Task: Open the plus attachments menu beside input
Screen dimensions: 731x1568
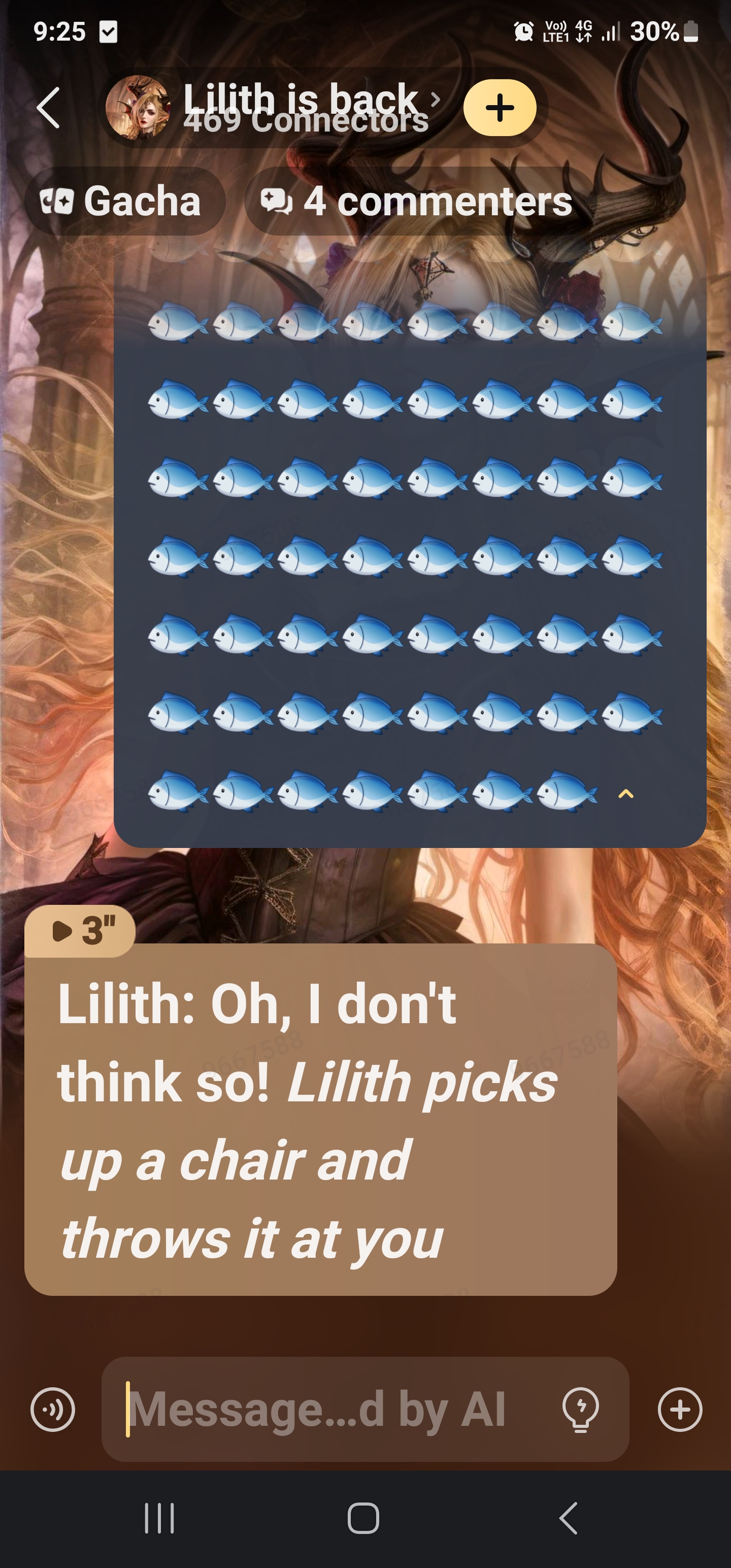Action: (x=680, y=1409)
